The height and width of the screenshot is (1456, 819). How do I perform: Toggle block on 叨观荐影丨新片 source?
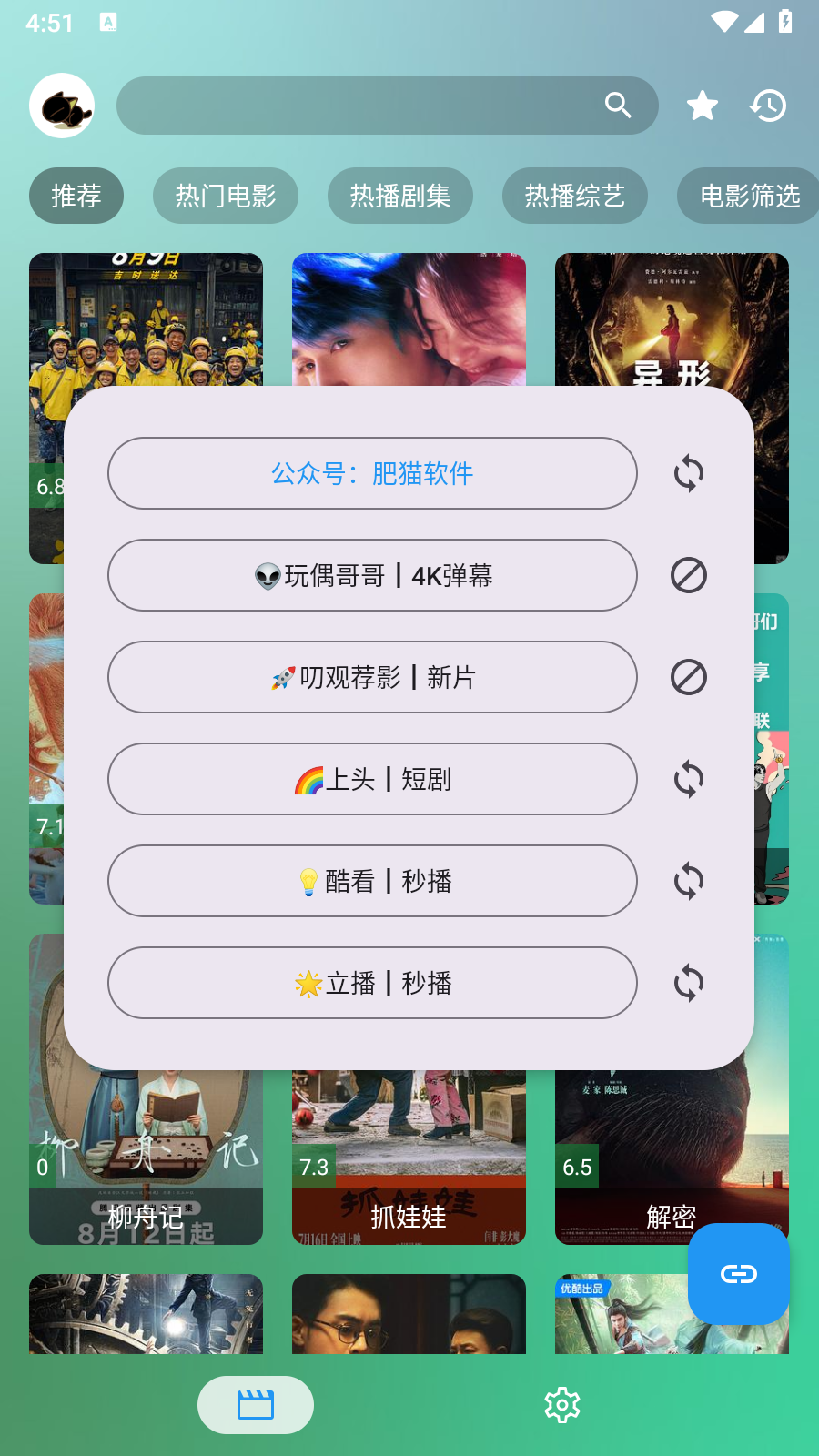[689, 677]
